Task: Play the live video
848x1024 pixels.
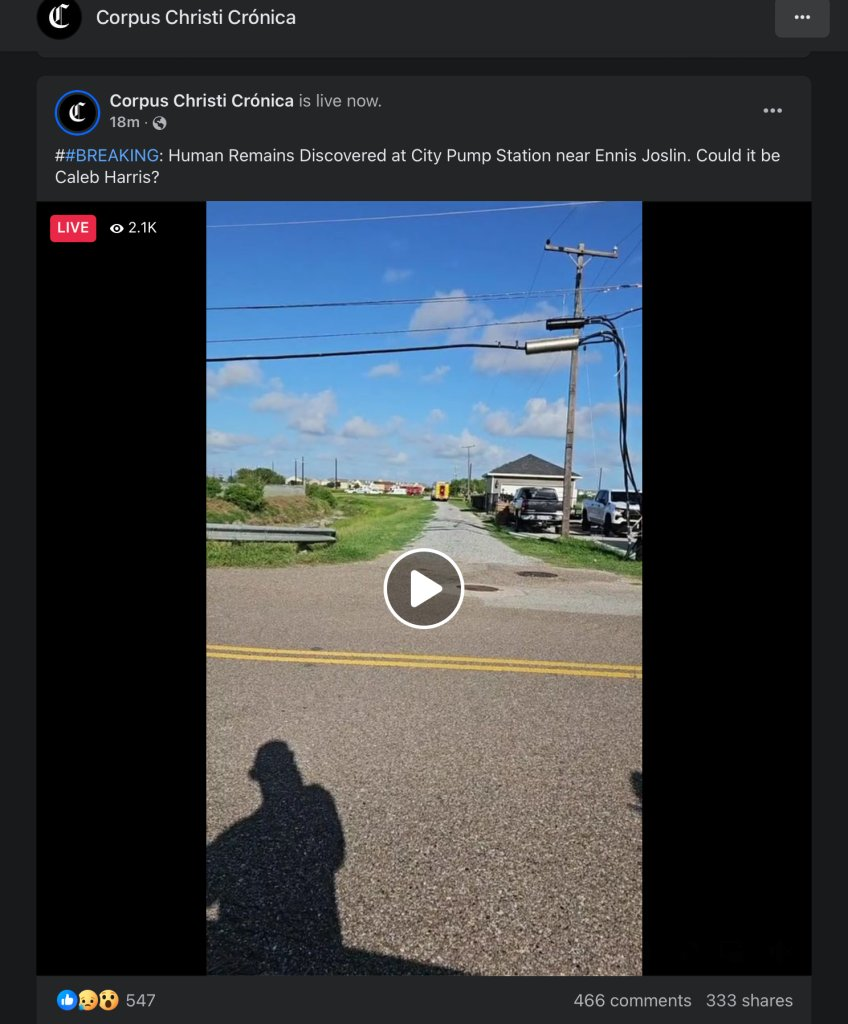Action: click(x=424, y=589)
